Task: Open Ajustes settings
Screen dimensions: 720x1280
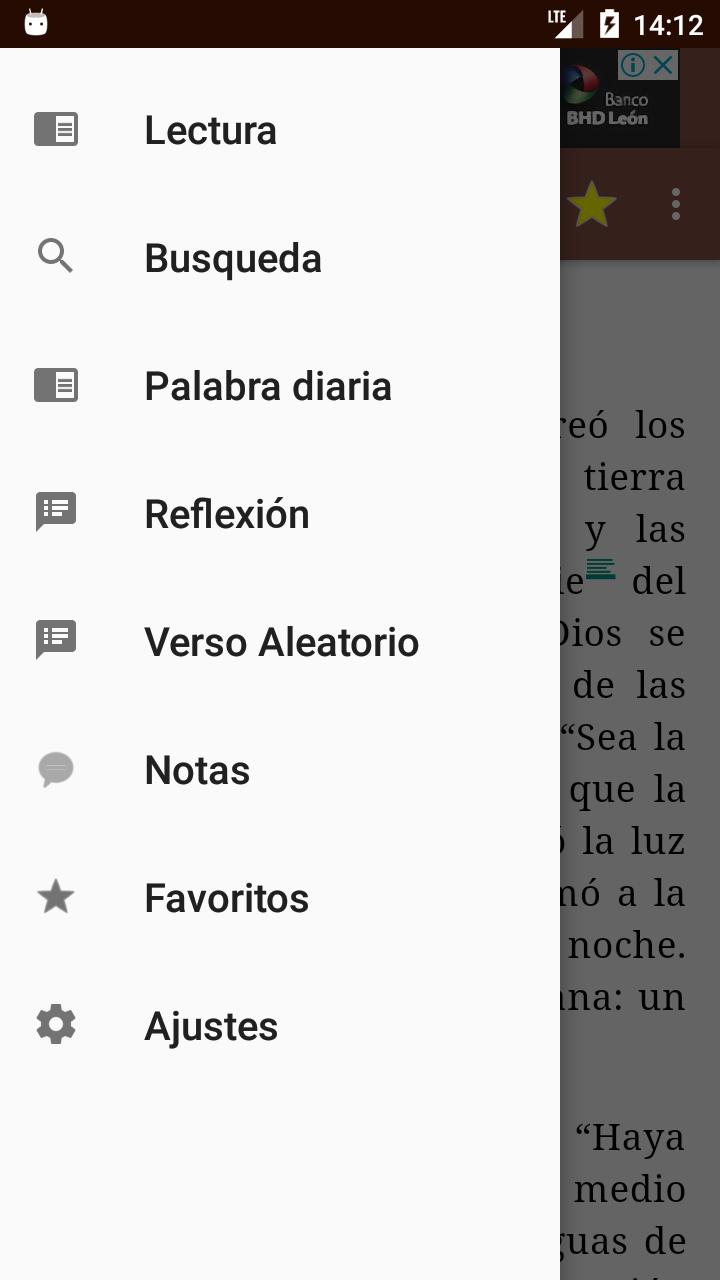Action: (x=280, y=1026)
